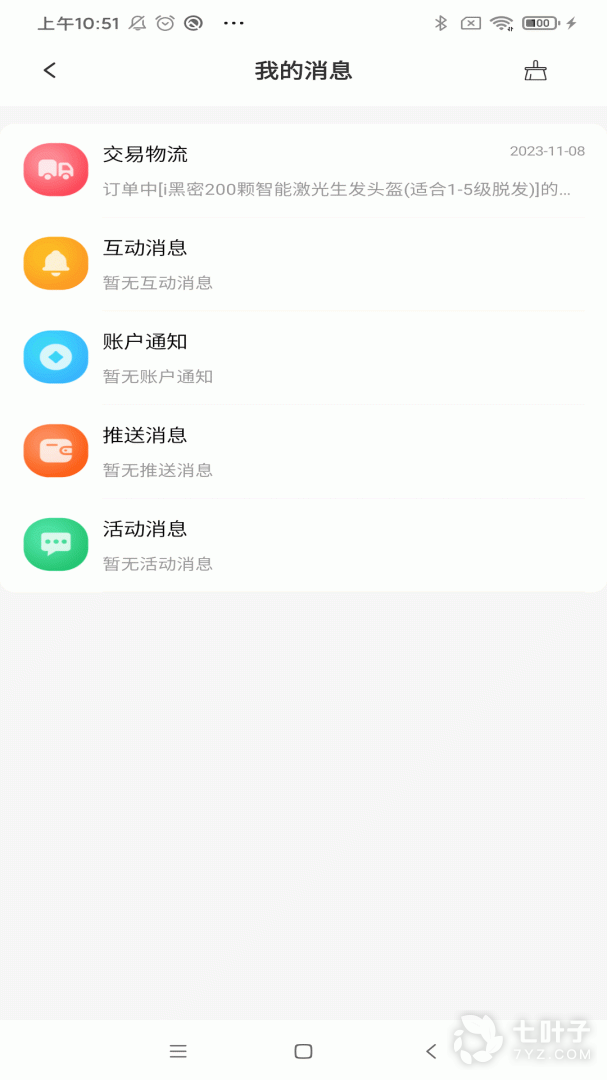This screenshot has height=1080, width=607.
Task: Open 交易物流 messages
Action: pyautogui.click(x=303, y=170)
